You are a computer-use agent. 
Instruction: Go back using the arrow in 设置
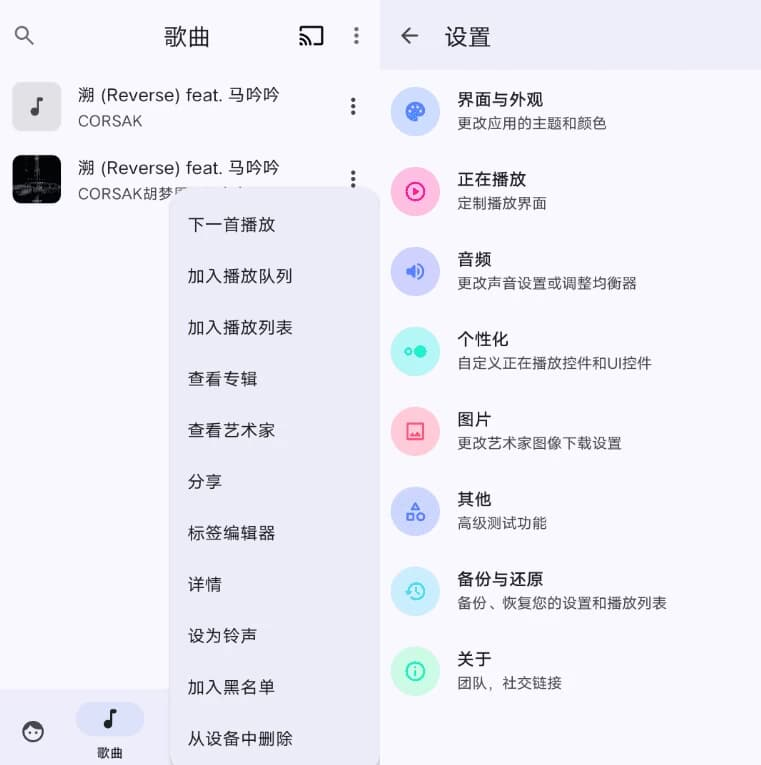[x=410, y=35]
